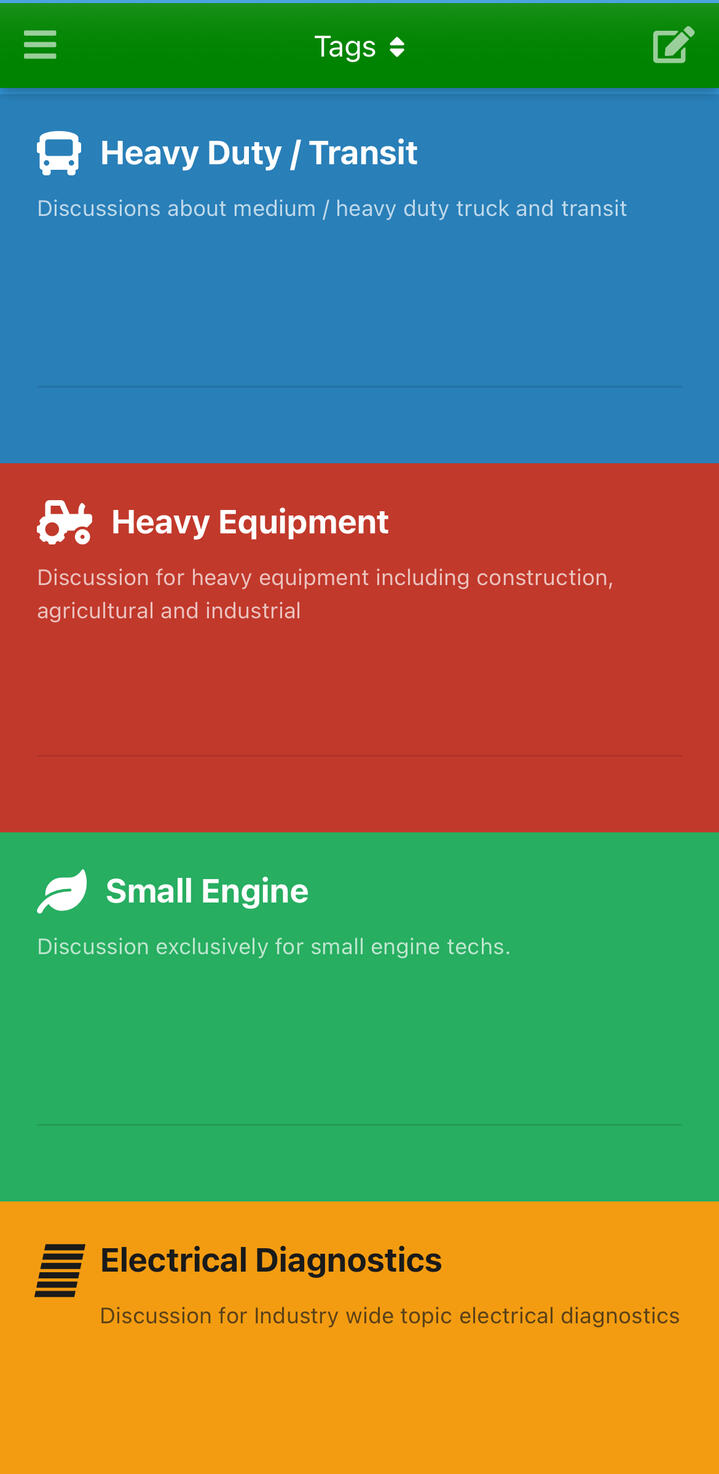Select the Small Engine tag
Screen dimensions: 719x1474
tap(207, 891)
